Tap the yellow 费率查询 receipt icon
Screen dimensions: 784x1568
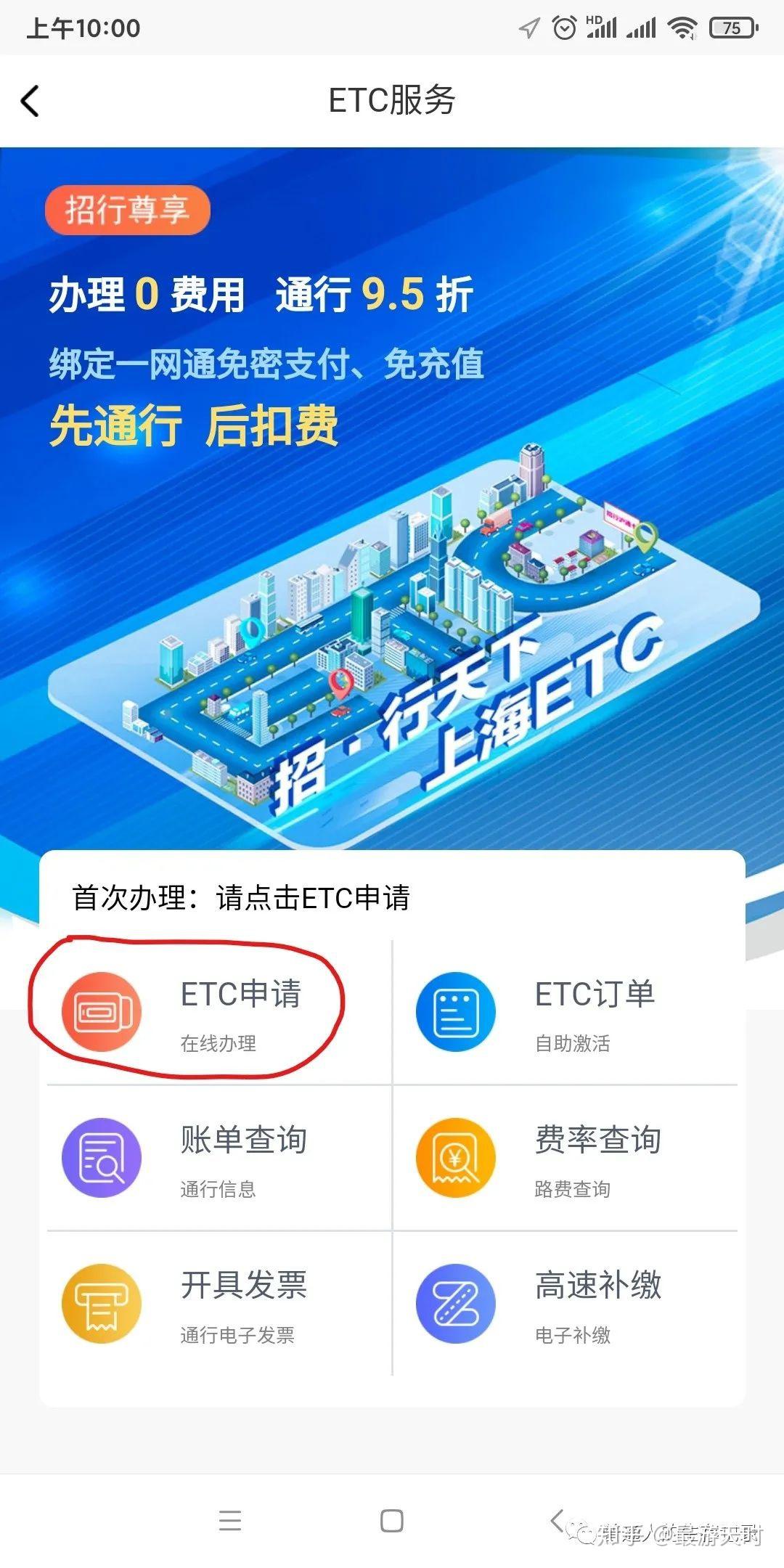point(455,1159)
